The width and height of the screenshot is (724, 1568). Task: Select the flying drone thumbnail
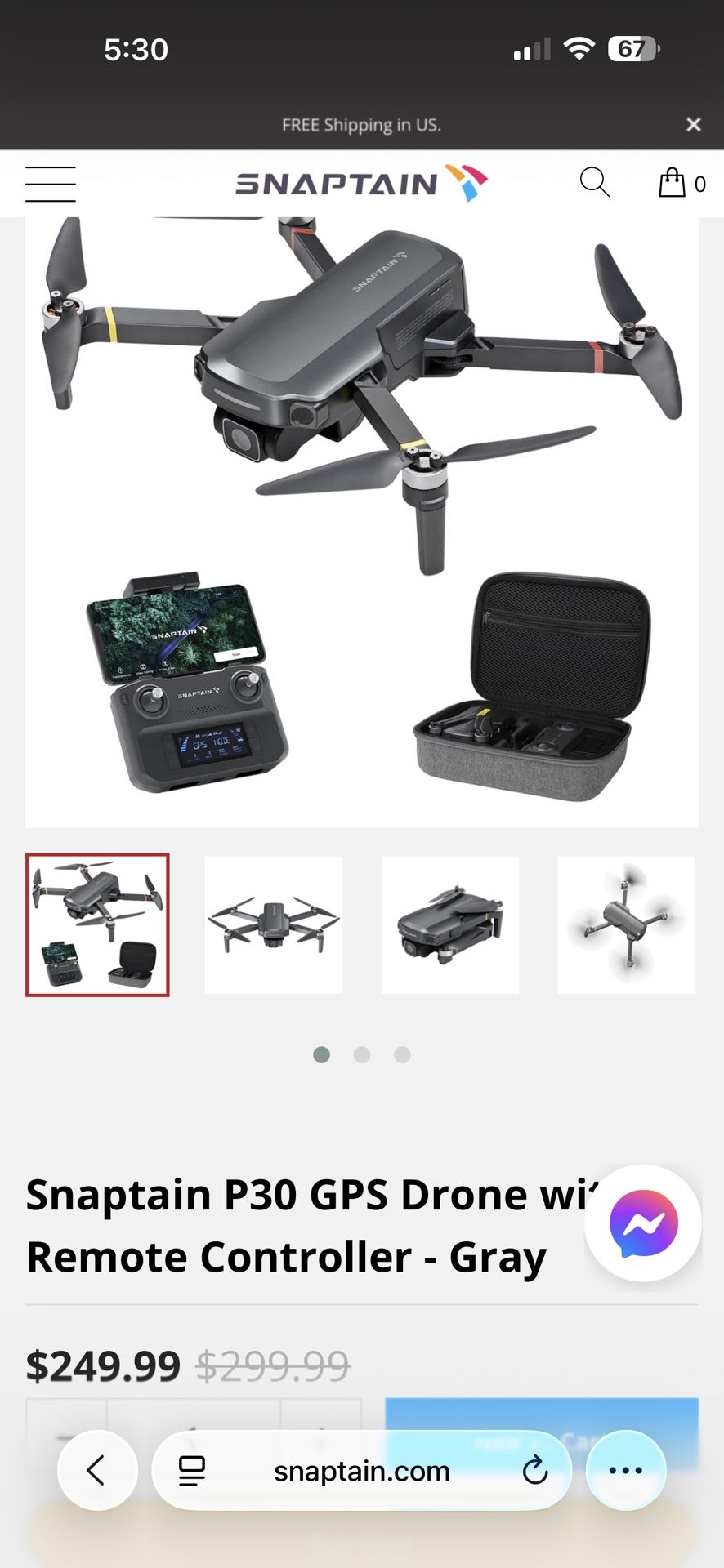[x=626, y=925]
